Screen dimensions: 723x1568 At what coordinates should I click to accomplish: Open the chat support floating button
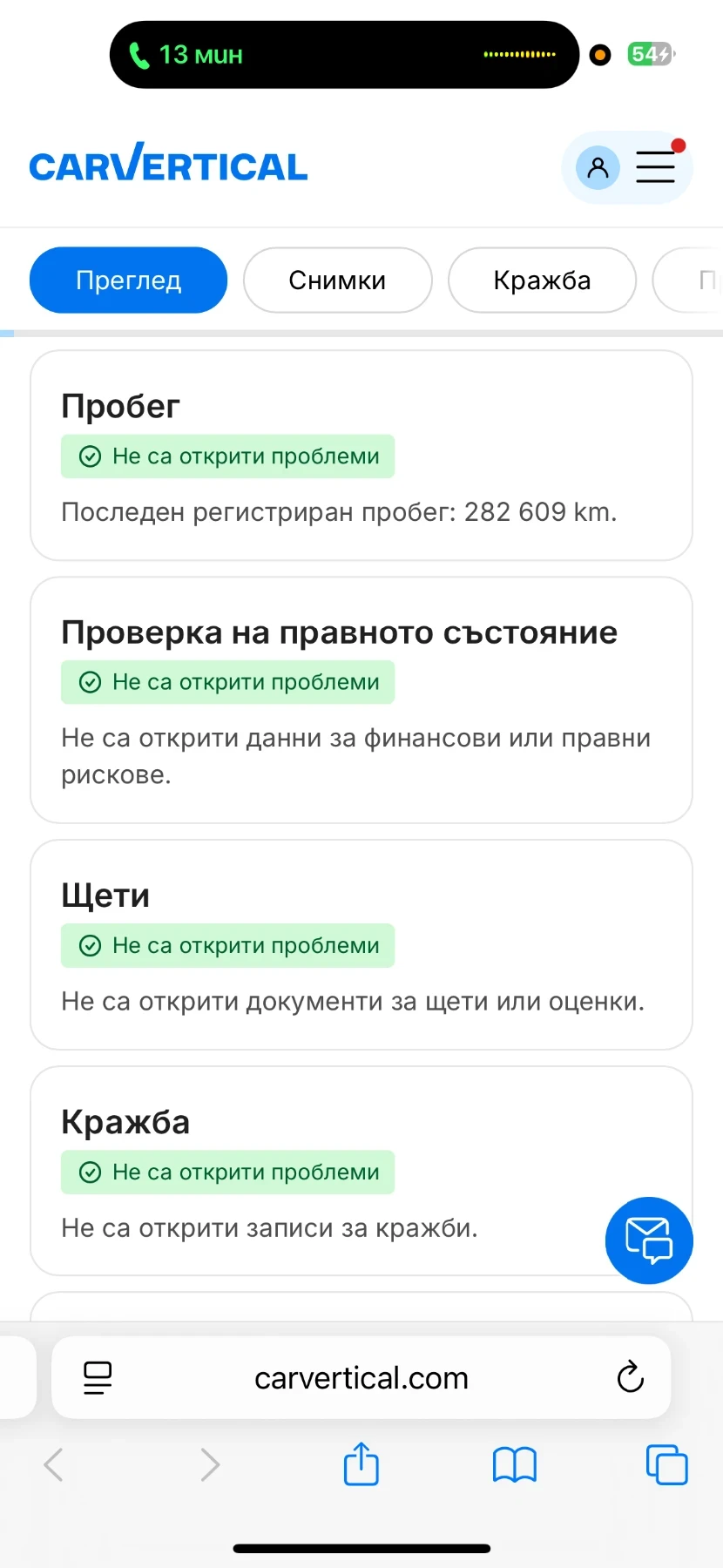point(649,1240)
